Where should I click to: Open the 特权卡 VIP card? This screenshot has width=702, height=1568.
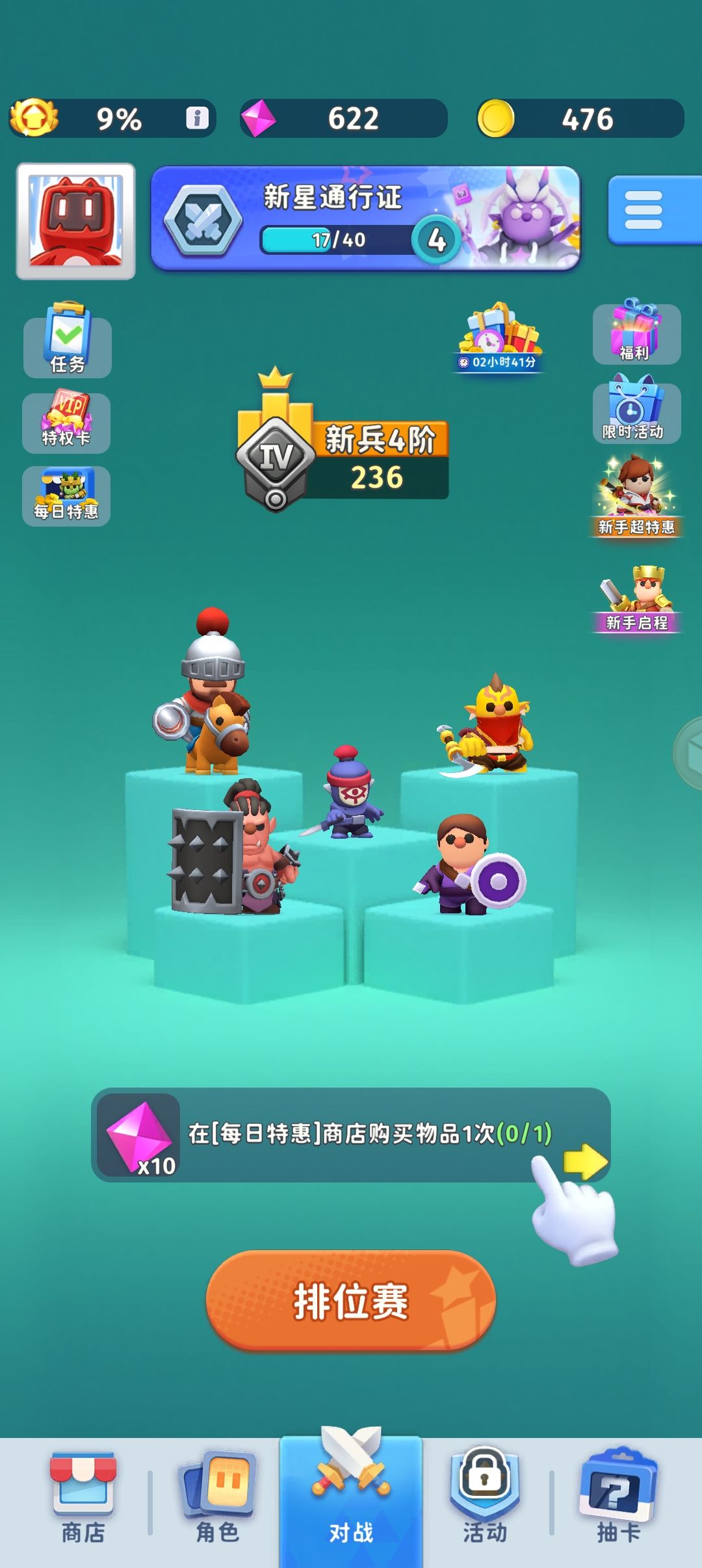point(66,419)
